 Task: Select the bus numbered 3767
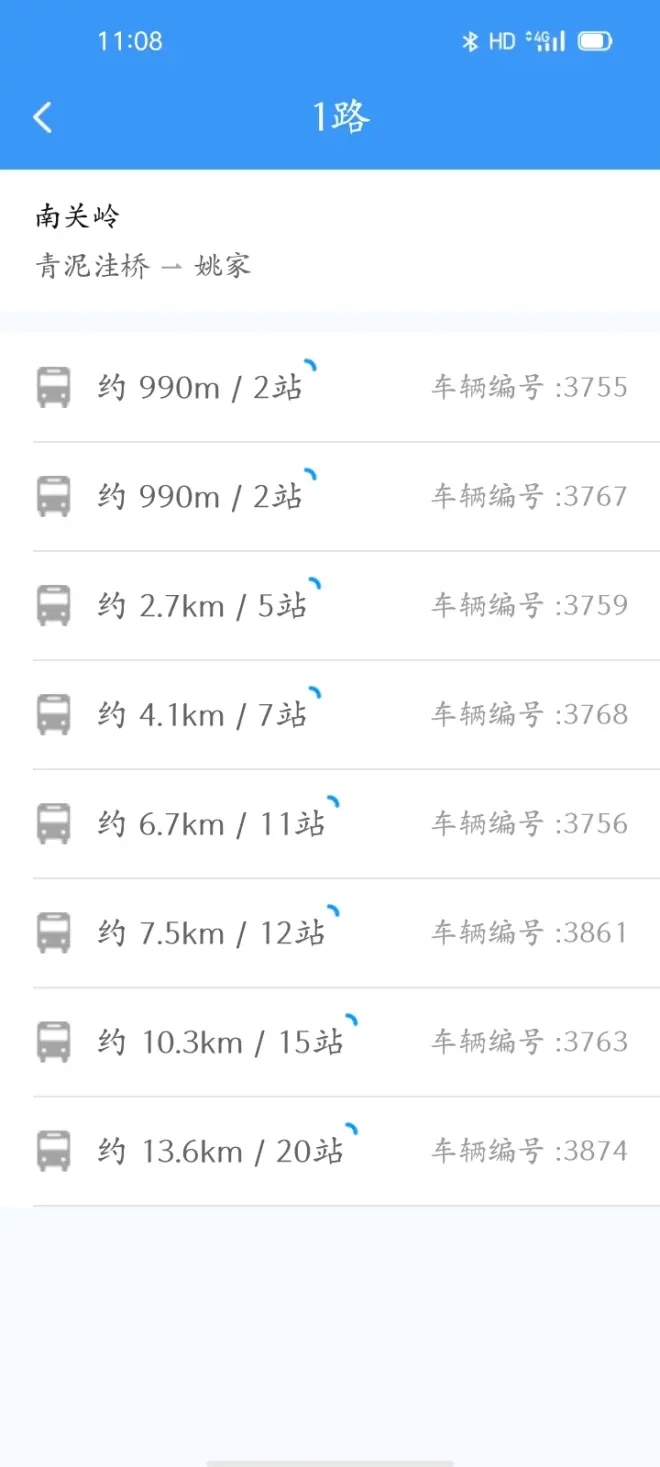330,496
